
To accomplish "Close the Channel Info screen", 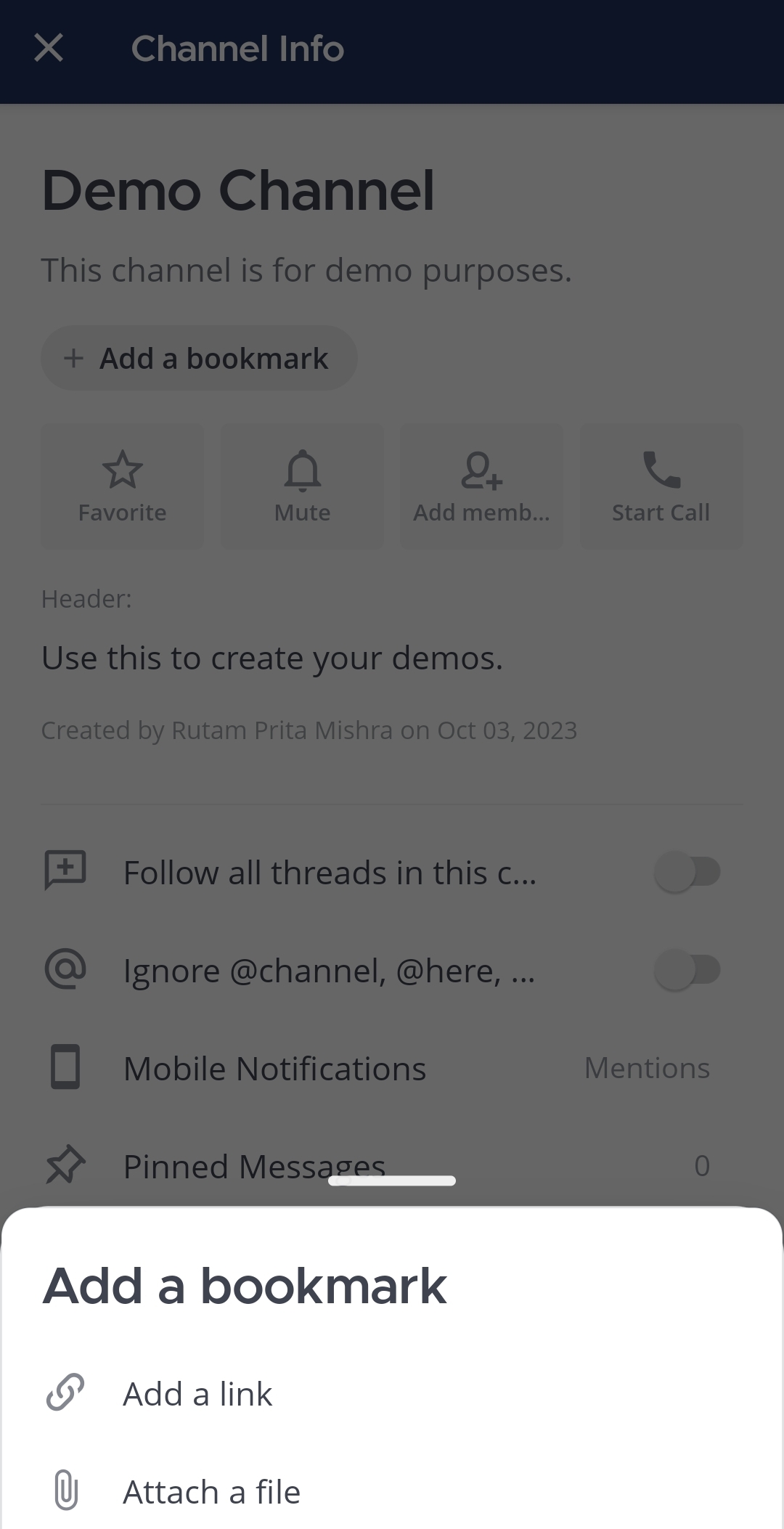I will pyautogui.click(x=49, y=49).
